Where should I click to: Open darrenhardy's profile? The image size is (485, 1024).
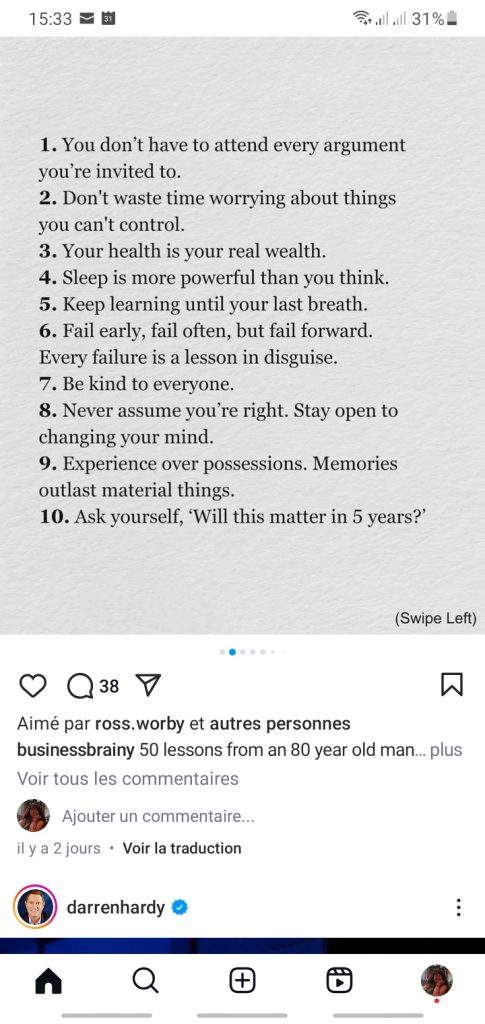tap(116, 907)
